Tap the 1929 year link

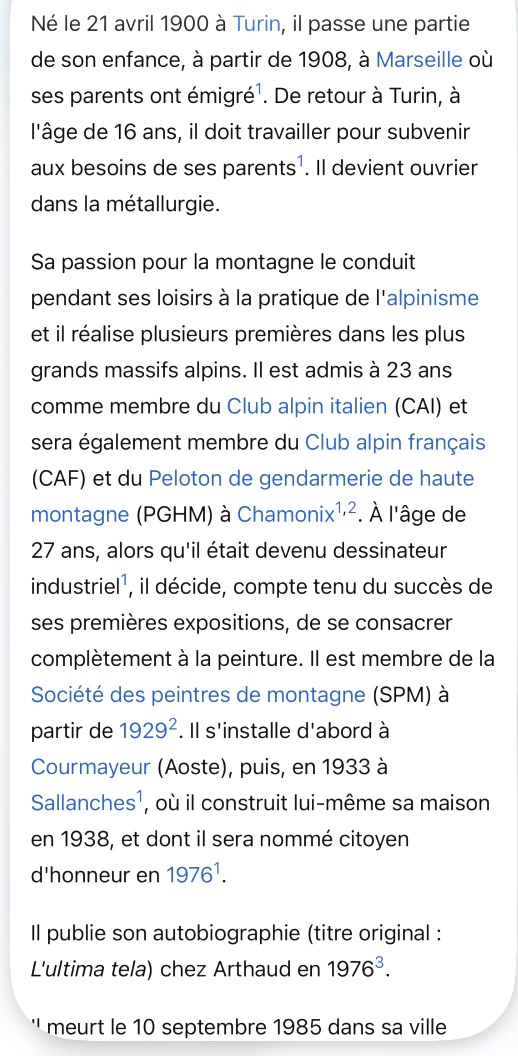143,728
